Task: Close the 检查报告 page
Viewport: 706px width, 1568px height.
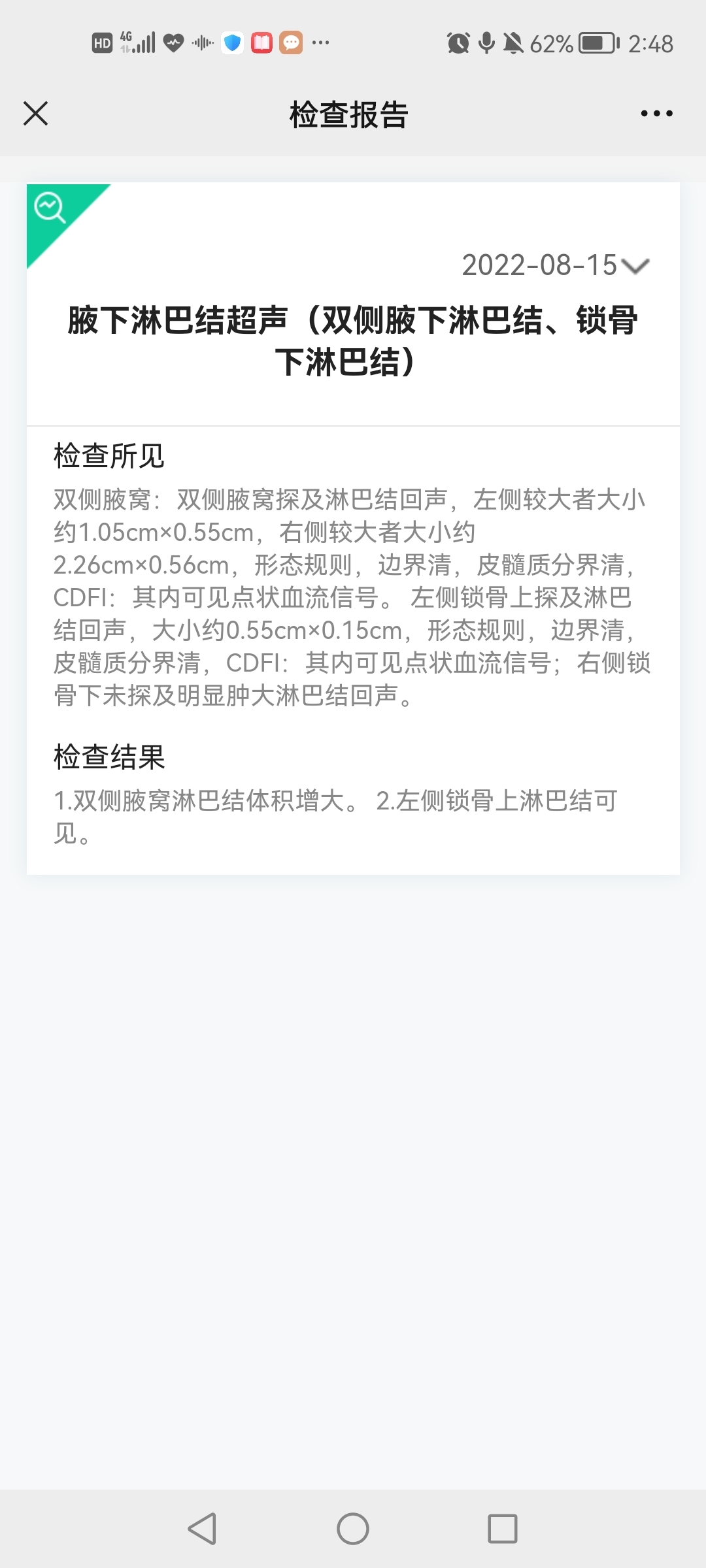Action: pos(35,114)
